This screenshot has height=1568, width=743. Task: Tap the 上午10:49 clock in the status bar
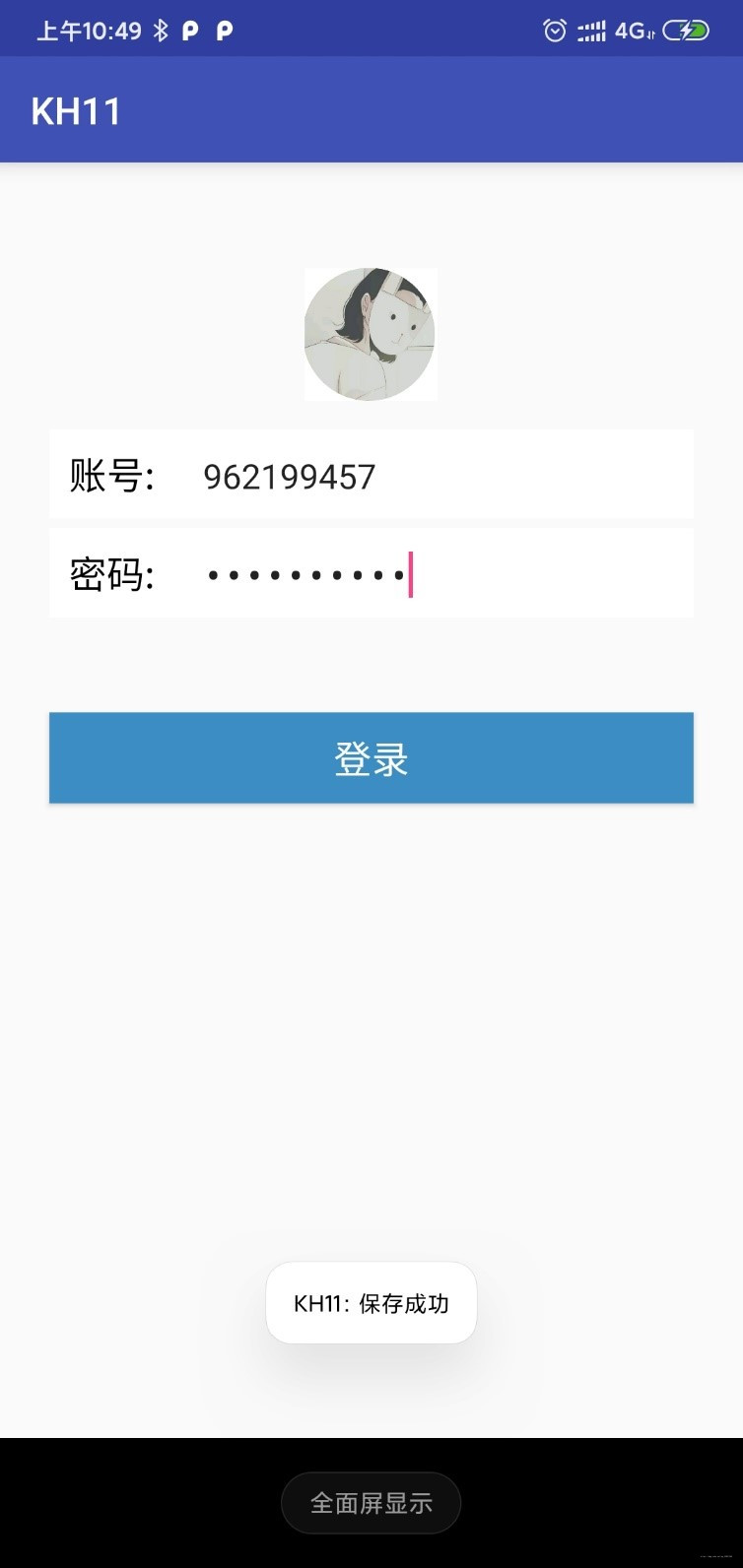coord(85,29)
